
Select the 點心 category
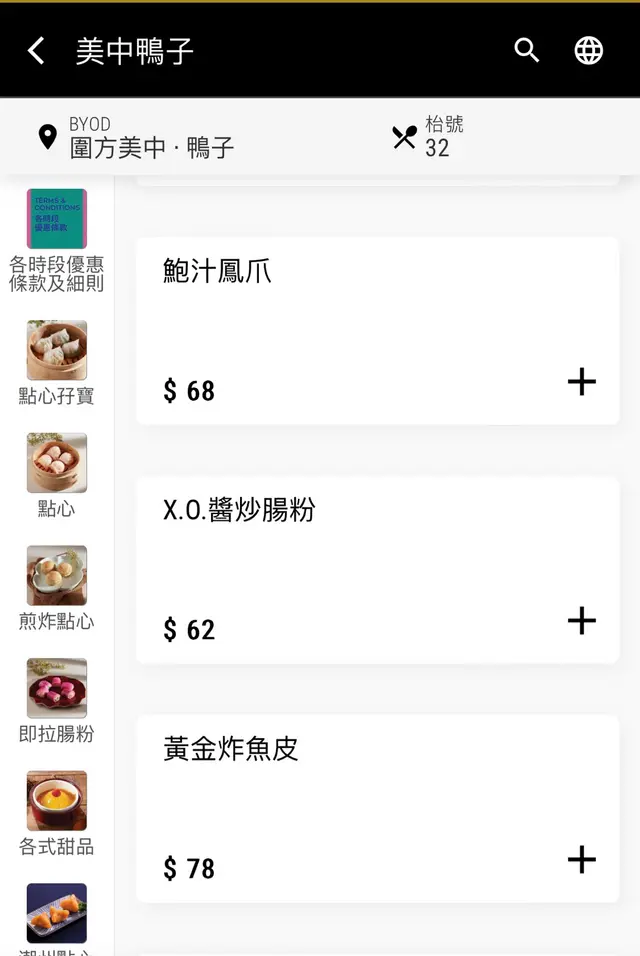pos(57,476)
